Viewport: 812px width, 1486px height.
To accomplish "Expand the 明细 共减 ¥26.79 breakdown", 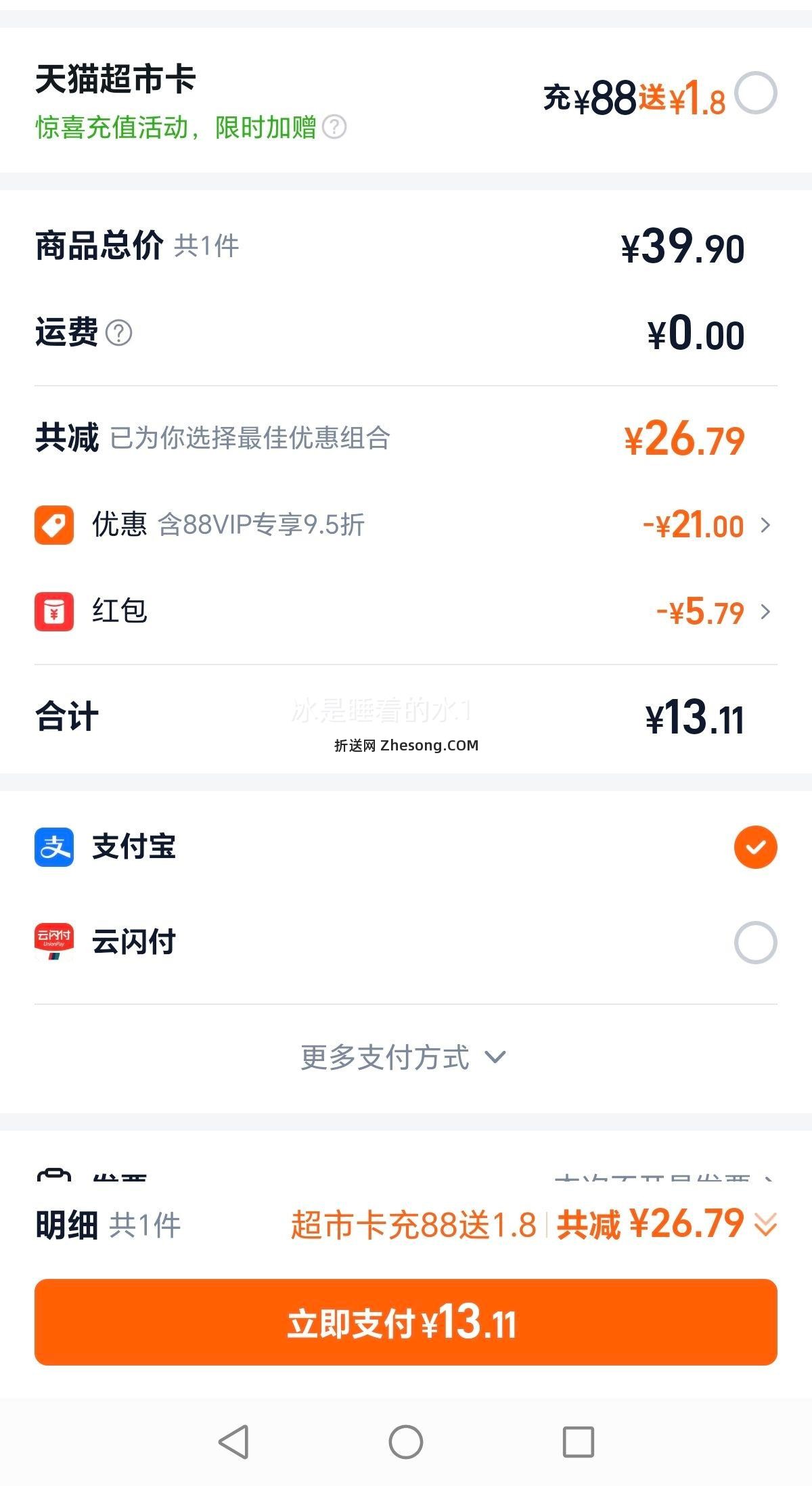I will [x=765, y=1225].
